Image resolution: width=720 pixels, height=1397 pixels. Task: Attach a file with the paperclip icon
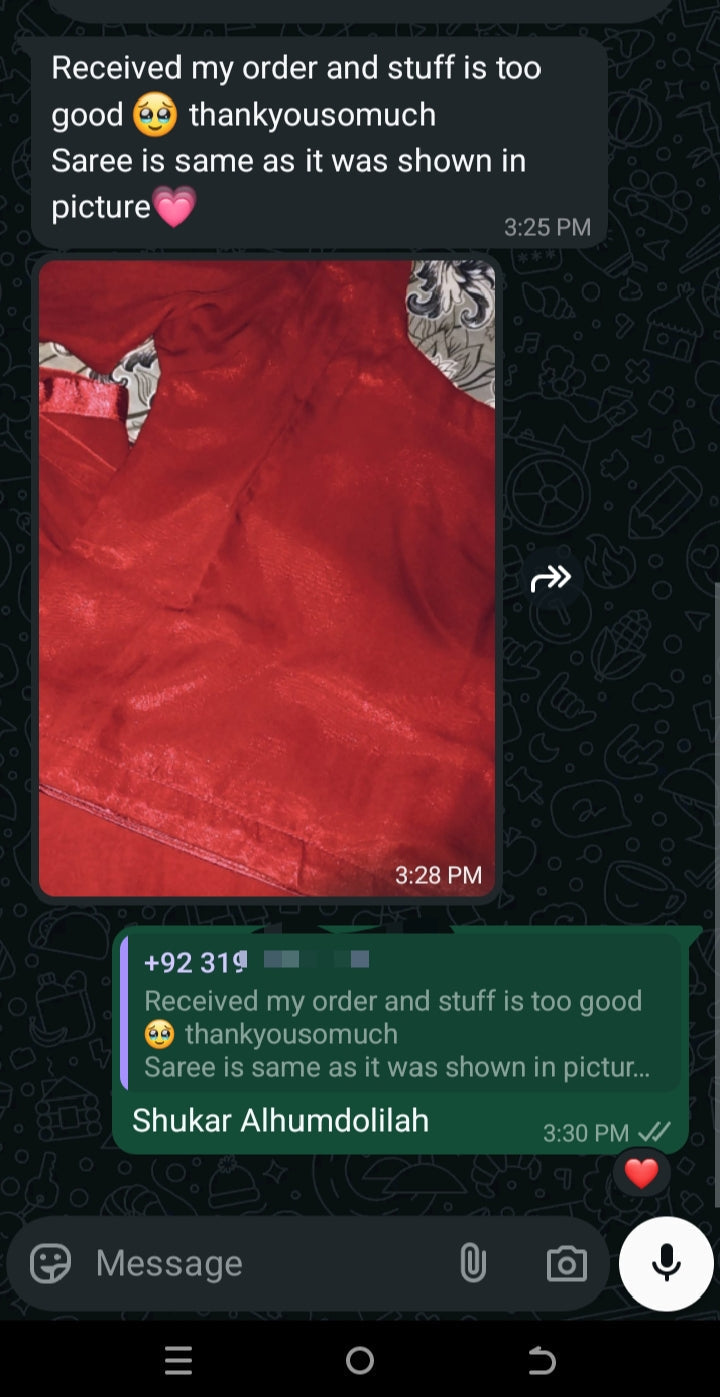[472, 1264]
